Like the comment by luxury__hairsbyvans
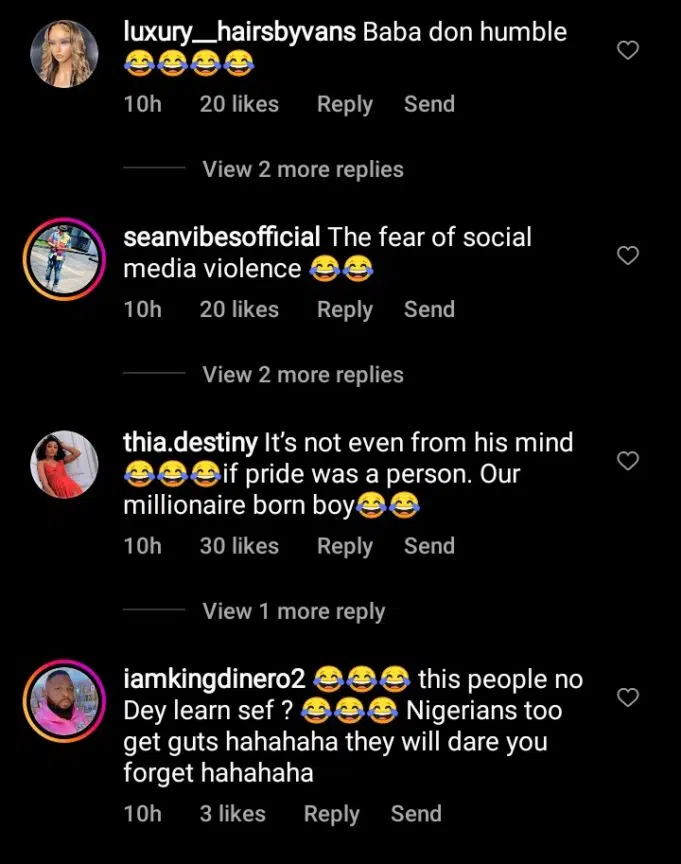Screen dimensions: 681x864 pyautogui.click(x=627, y=50)
